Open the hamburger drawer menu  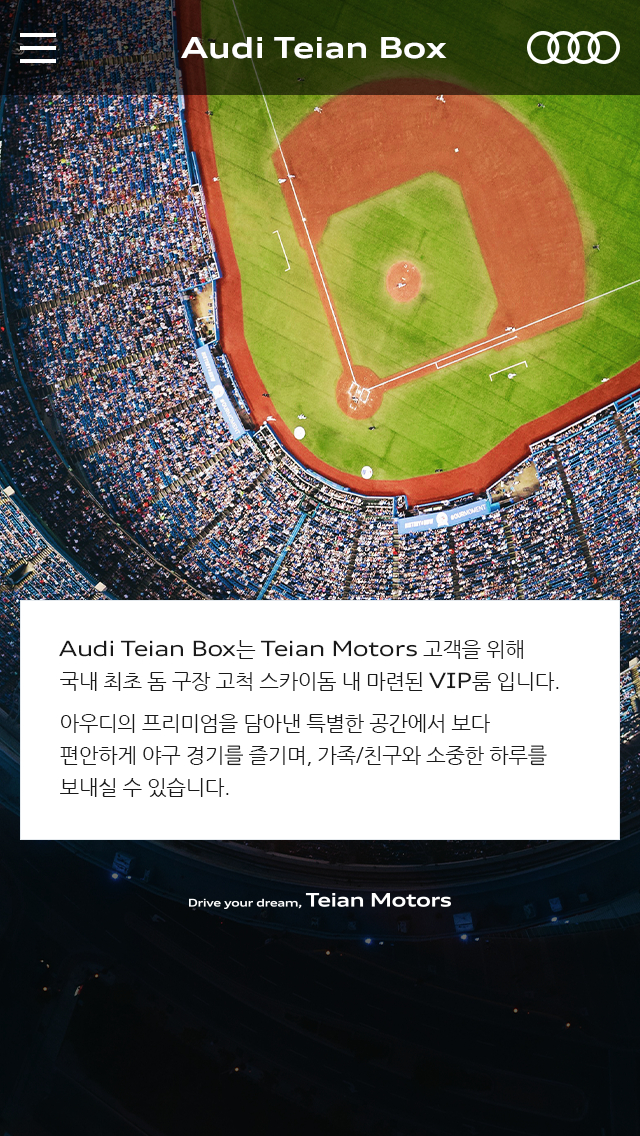point(38,47)
